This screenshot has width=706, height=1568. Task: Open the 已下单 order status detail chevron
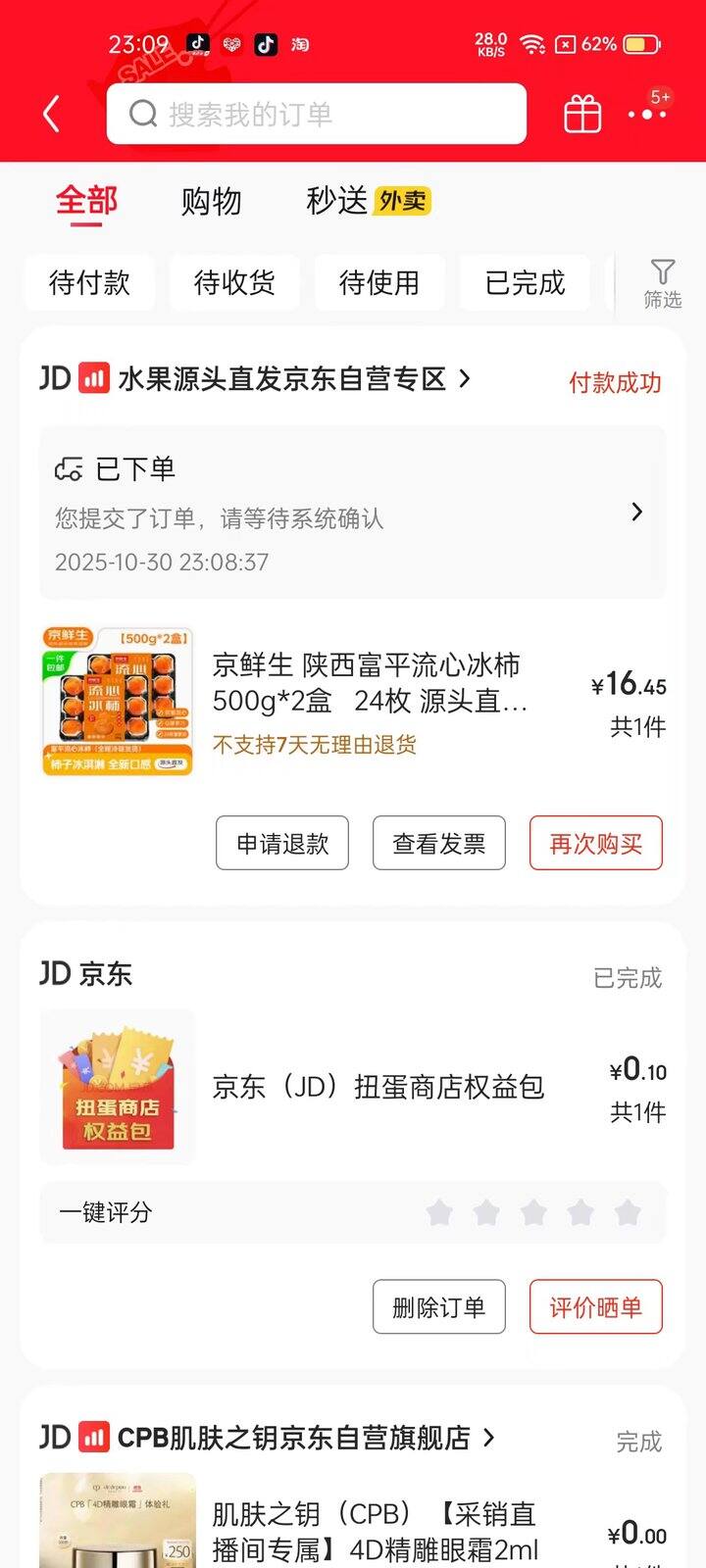coord(636,513)
